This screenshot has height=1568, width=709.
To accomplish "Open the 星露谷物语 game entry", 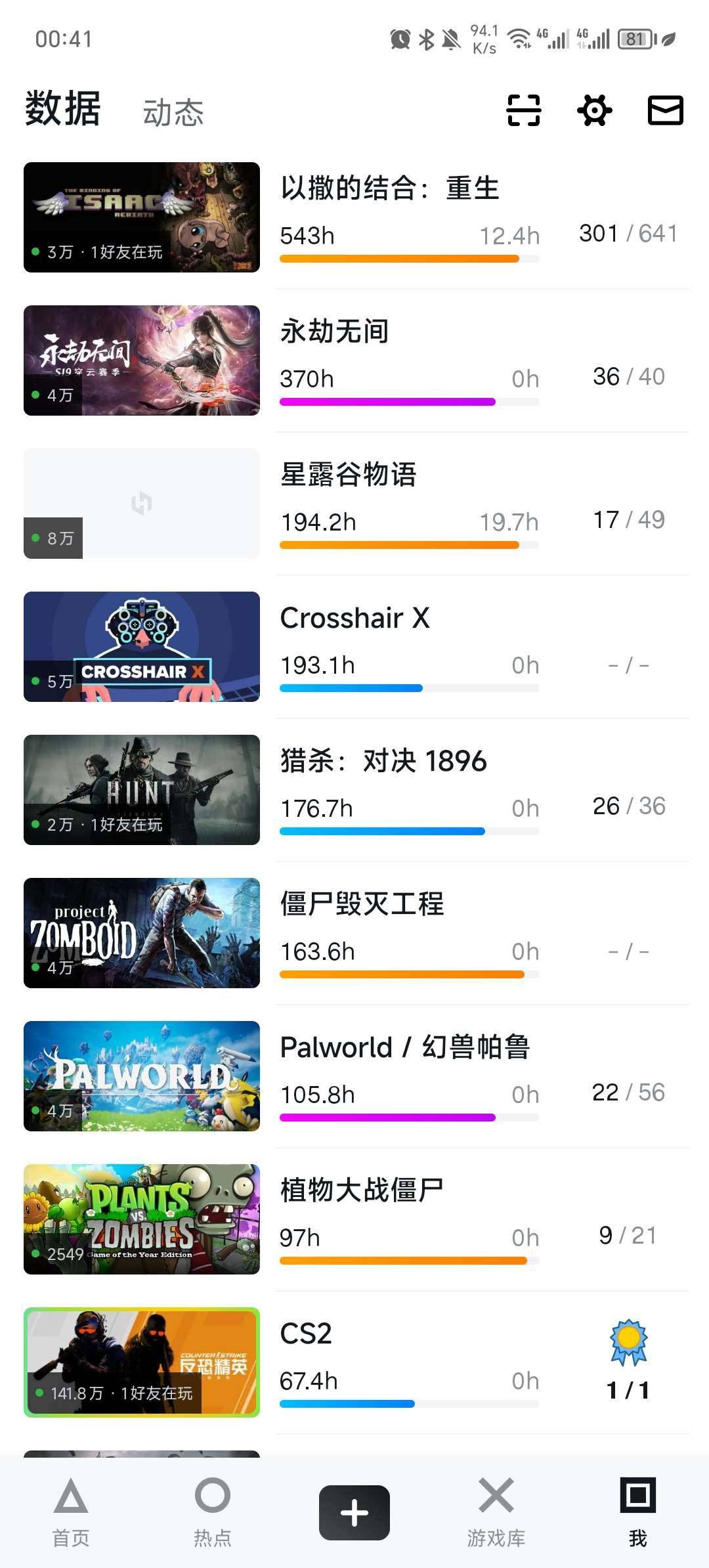I will click(349, 475).
